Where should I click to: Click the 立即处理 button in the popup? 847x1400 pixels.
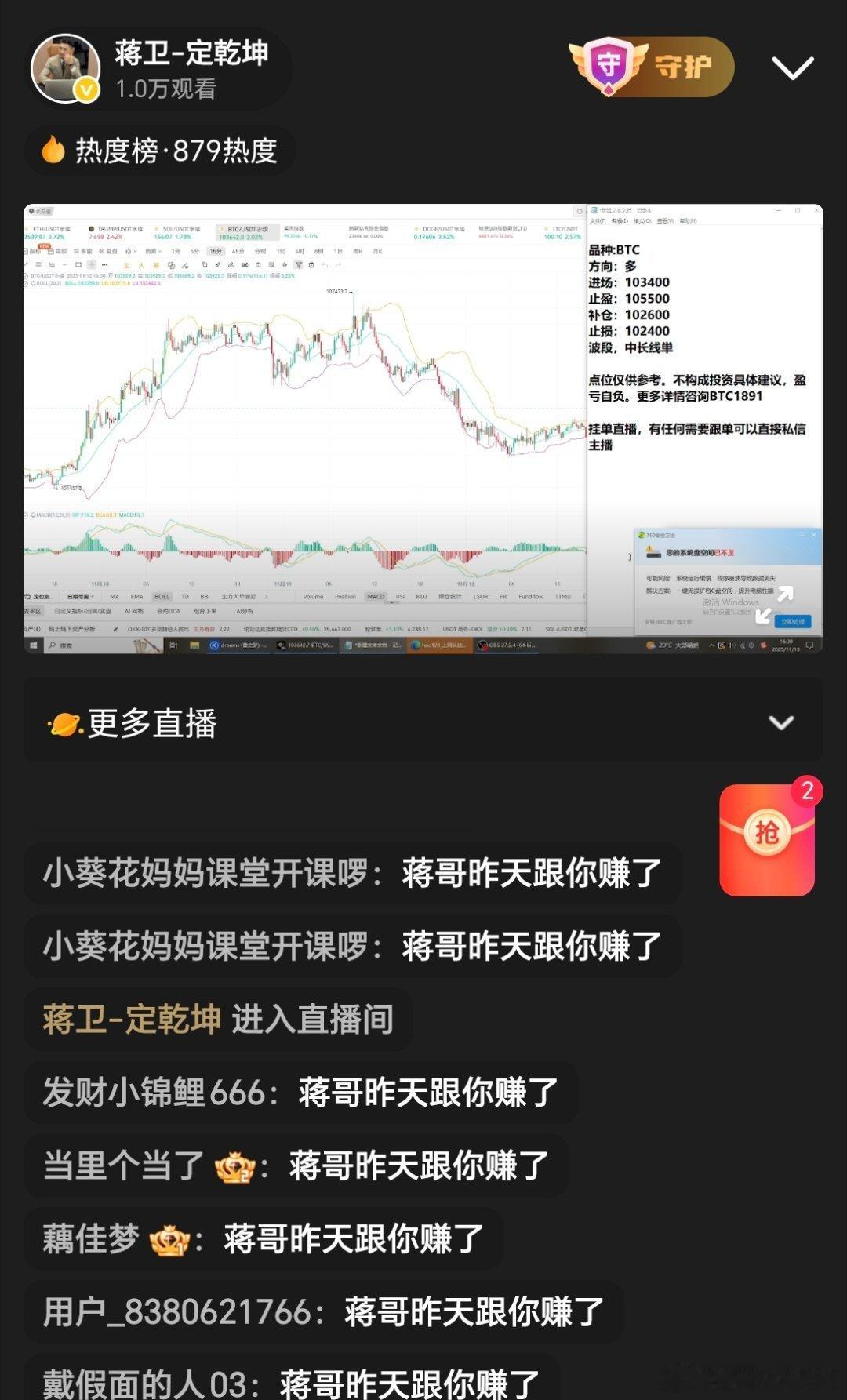click(791, 620)
